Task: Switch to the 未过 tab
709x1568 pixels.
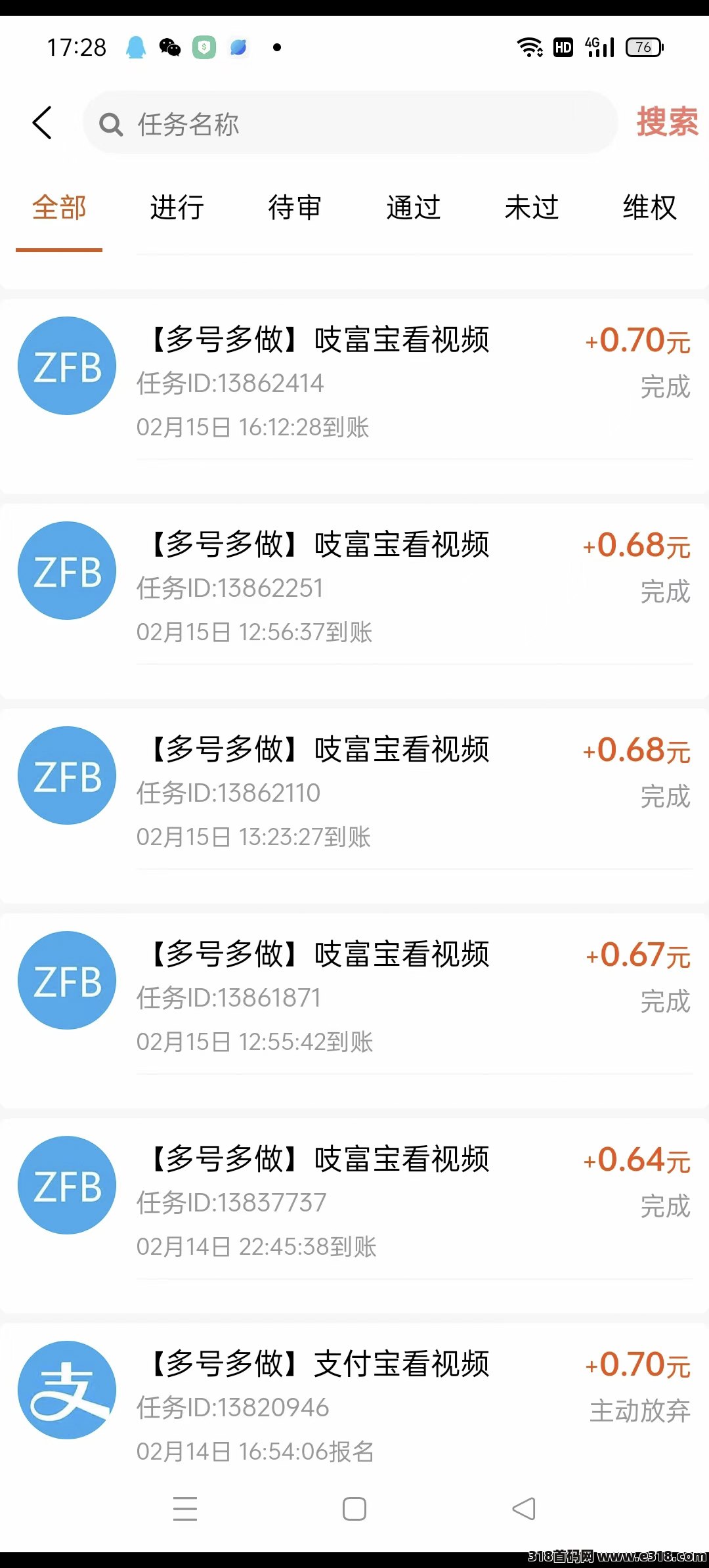Action: click(x=531, y=207)
